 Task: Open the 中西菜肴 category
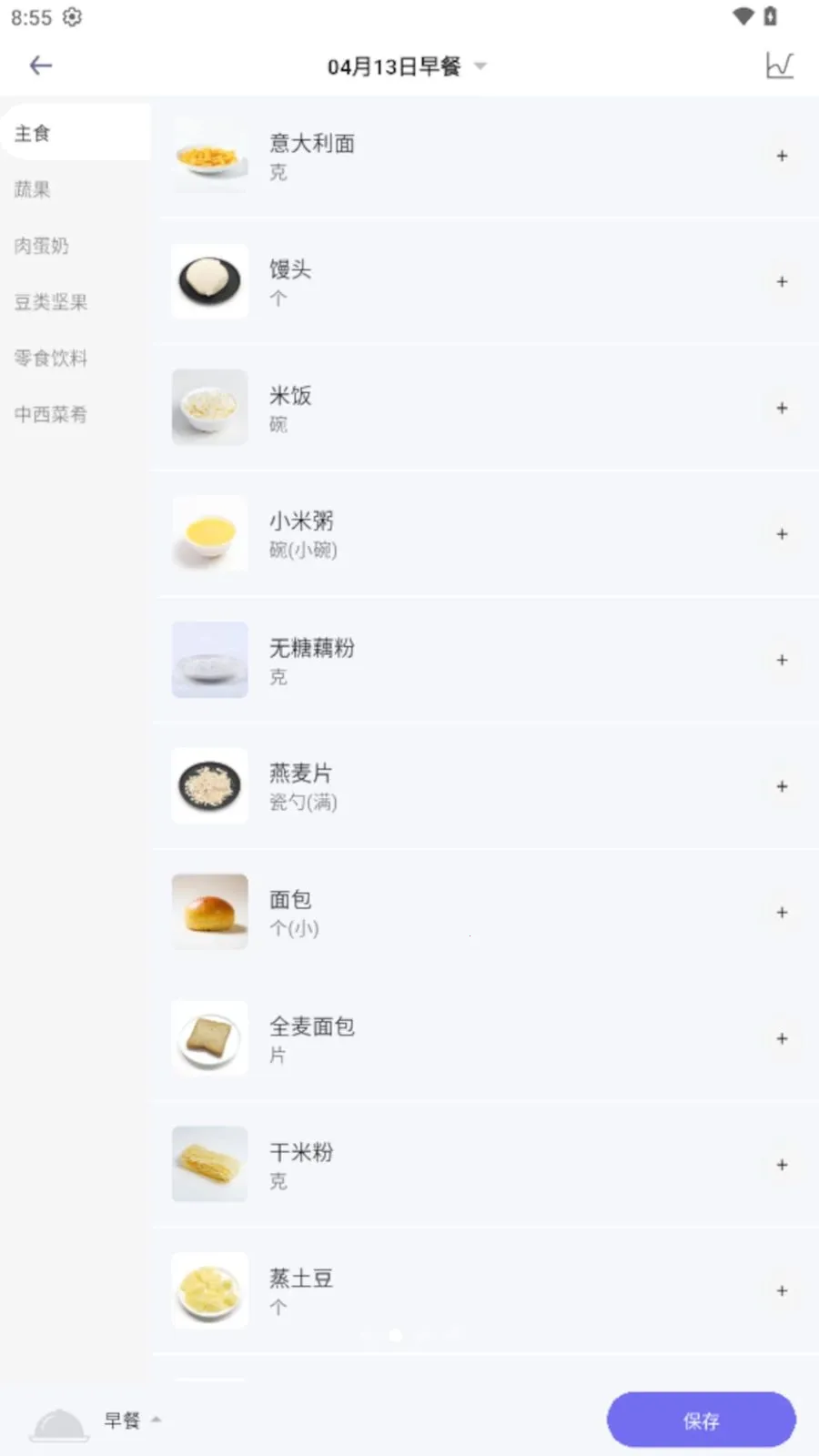click(50, 414)
